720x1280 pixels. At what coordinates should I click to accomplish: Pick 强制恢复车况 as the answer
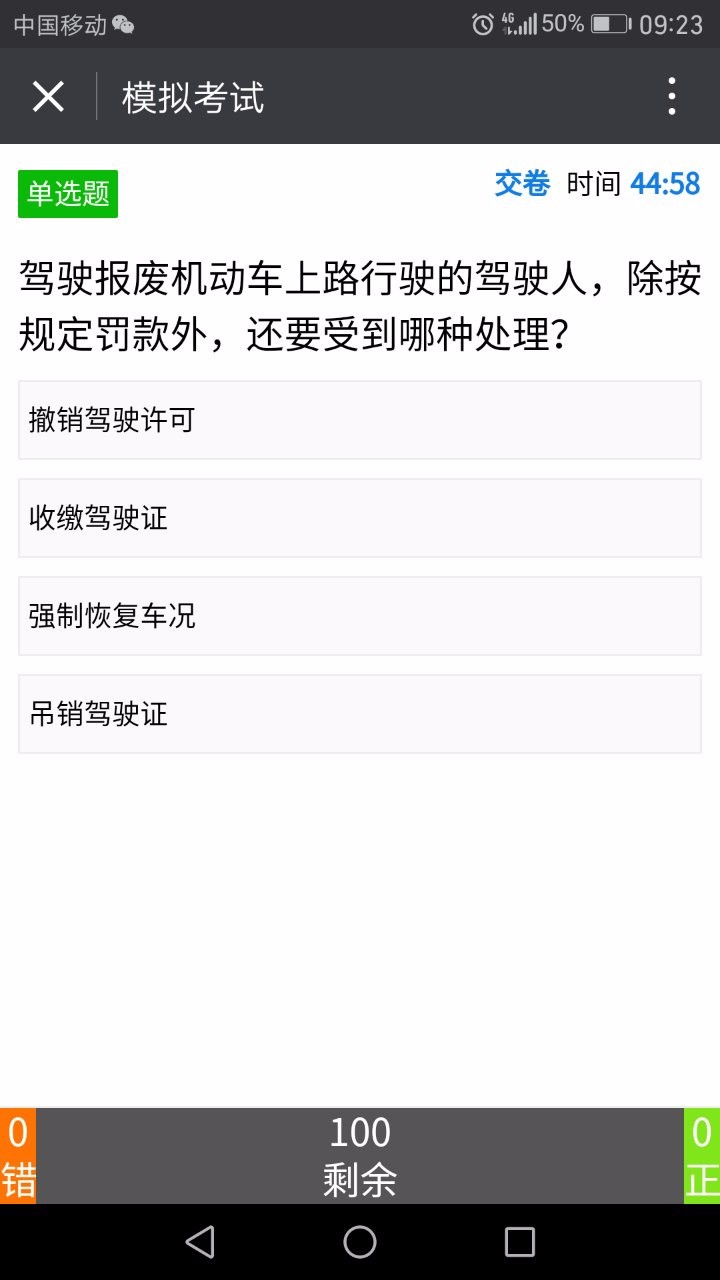pos(360,616)
